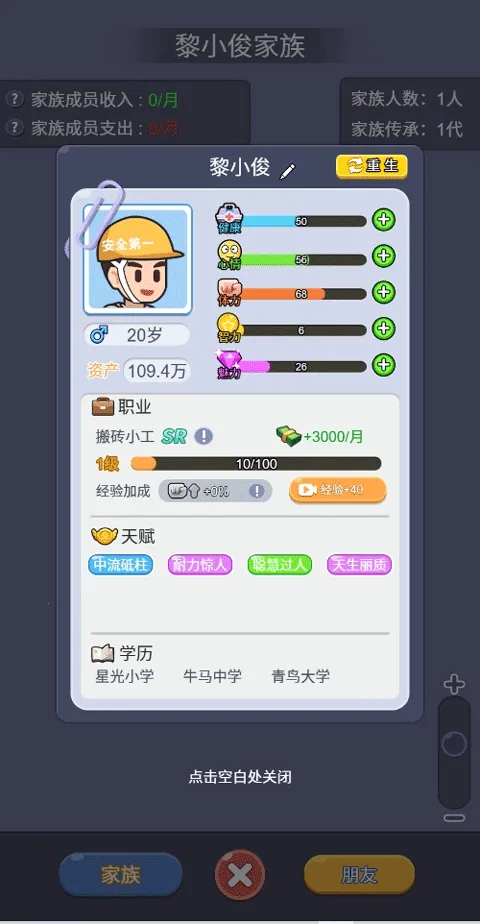Edit the name 黎小俊 with the pencil icon
This screenshot has width=480, height=924.
point(287,171)
